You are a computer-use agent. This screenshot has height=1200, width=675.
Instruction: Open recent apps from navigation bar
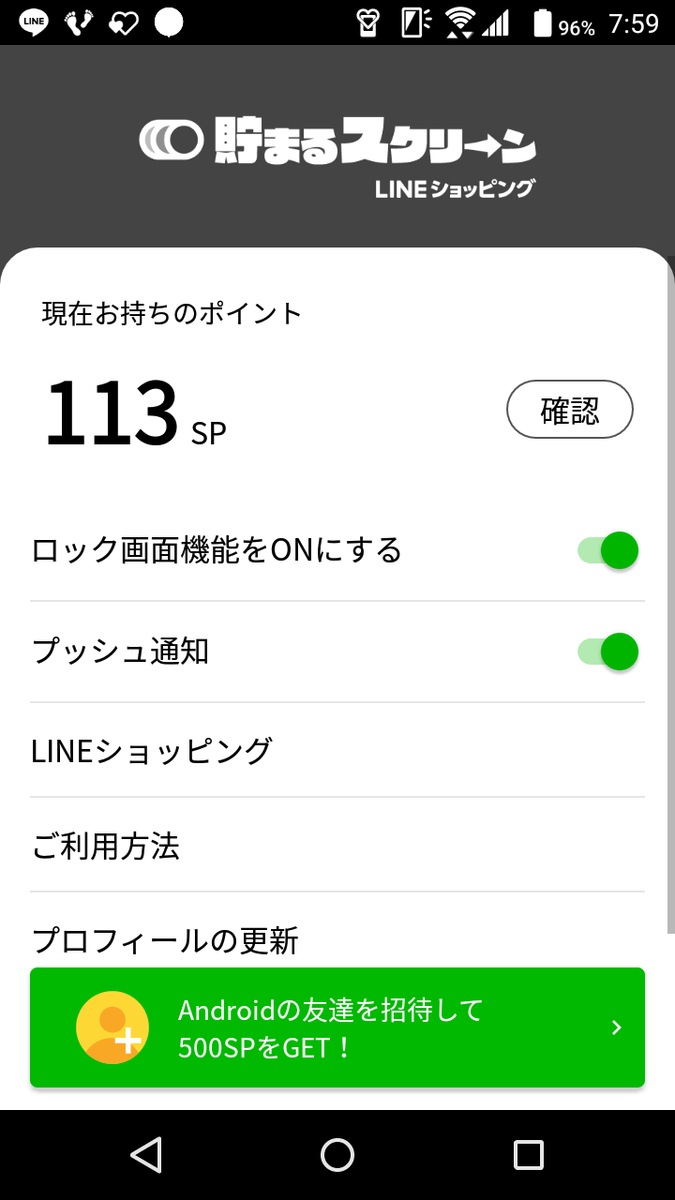(x=528, y=1155)
